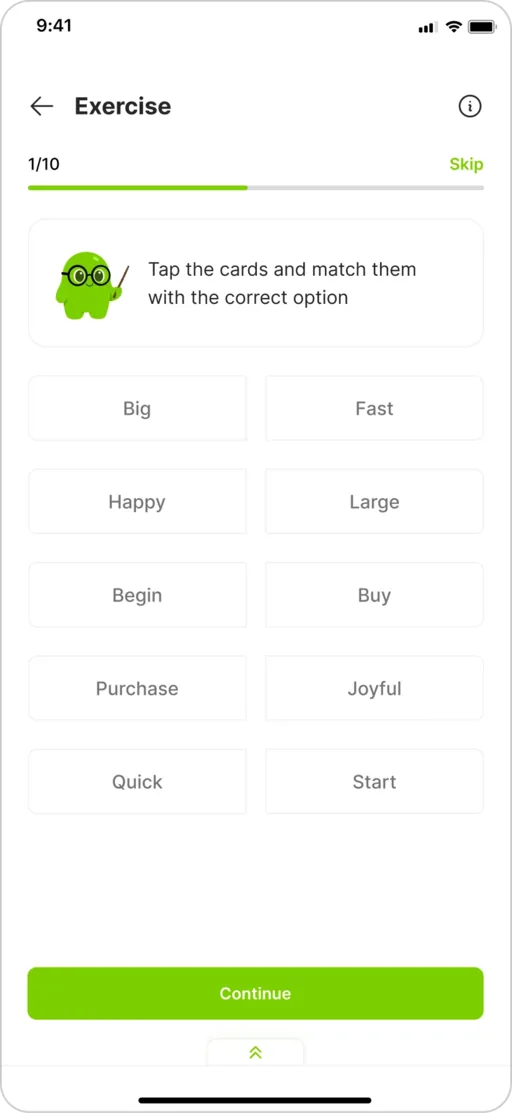The width and height of the screenshot is (512, 1113).
Task: Skip this exercise question
Action: pos(466,165)
